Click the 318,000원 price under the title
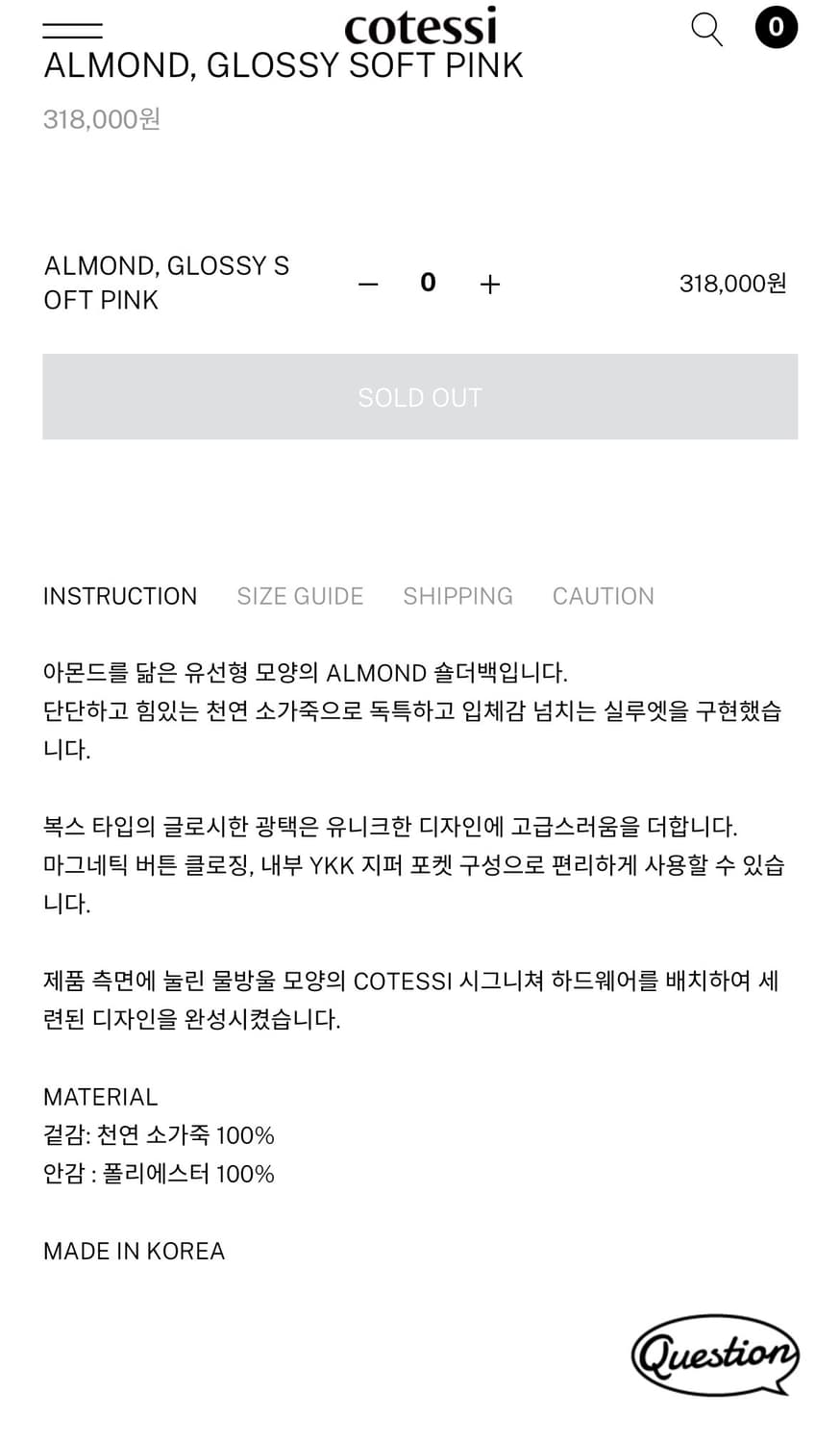 (101, 119)
